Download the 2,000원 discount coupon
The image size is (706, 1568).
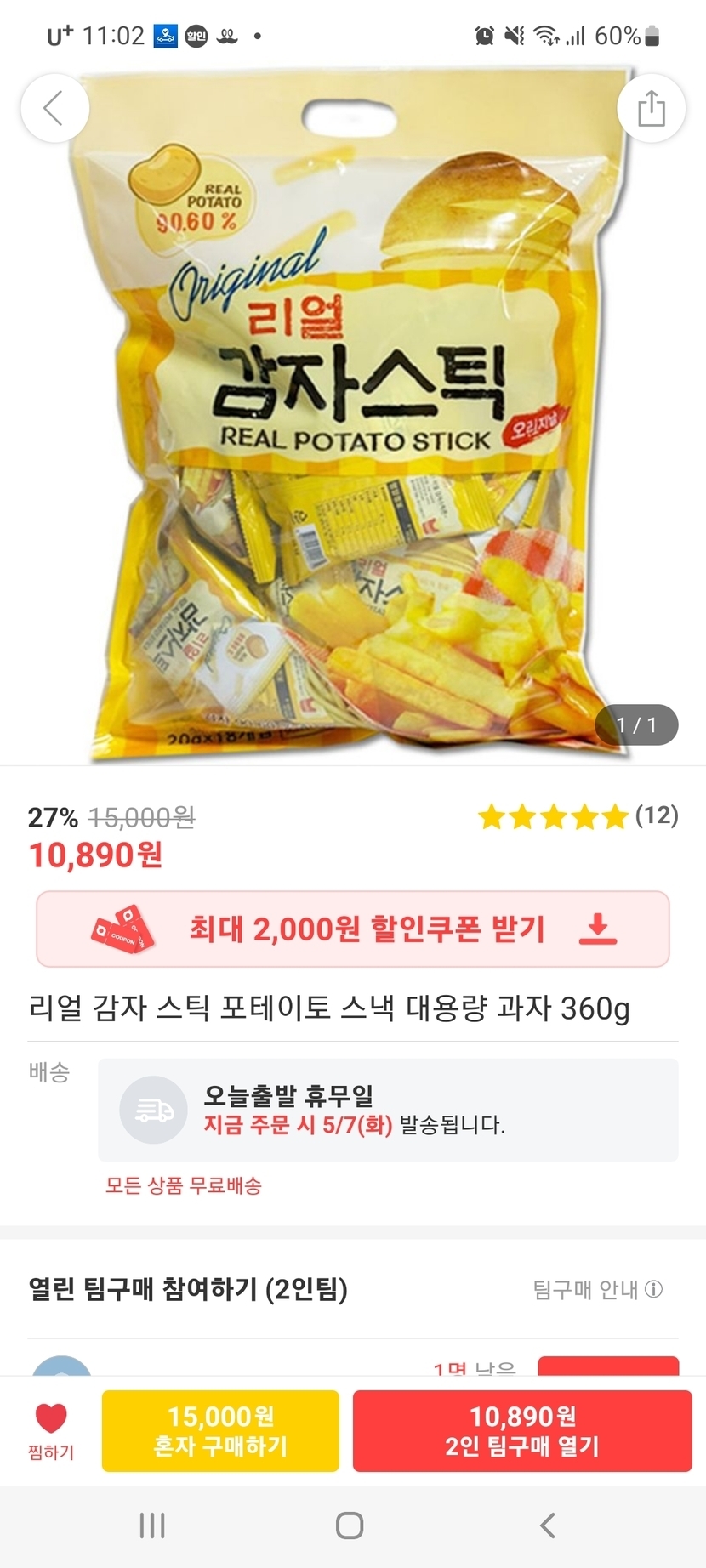tap(352, 929)
